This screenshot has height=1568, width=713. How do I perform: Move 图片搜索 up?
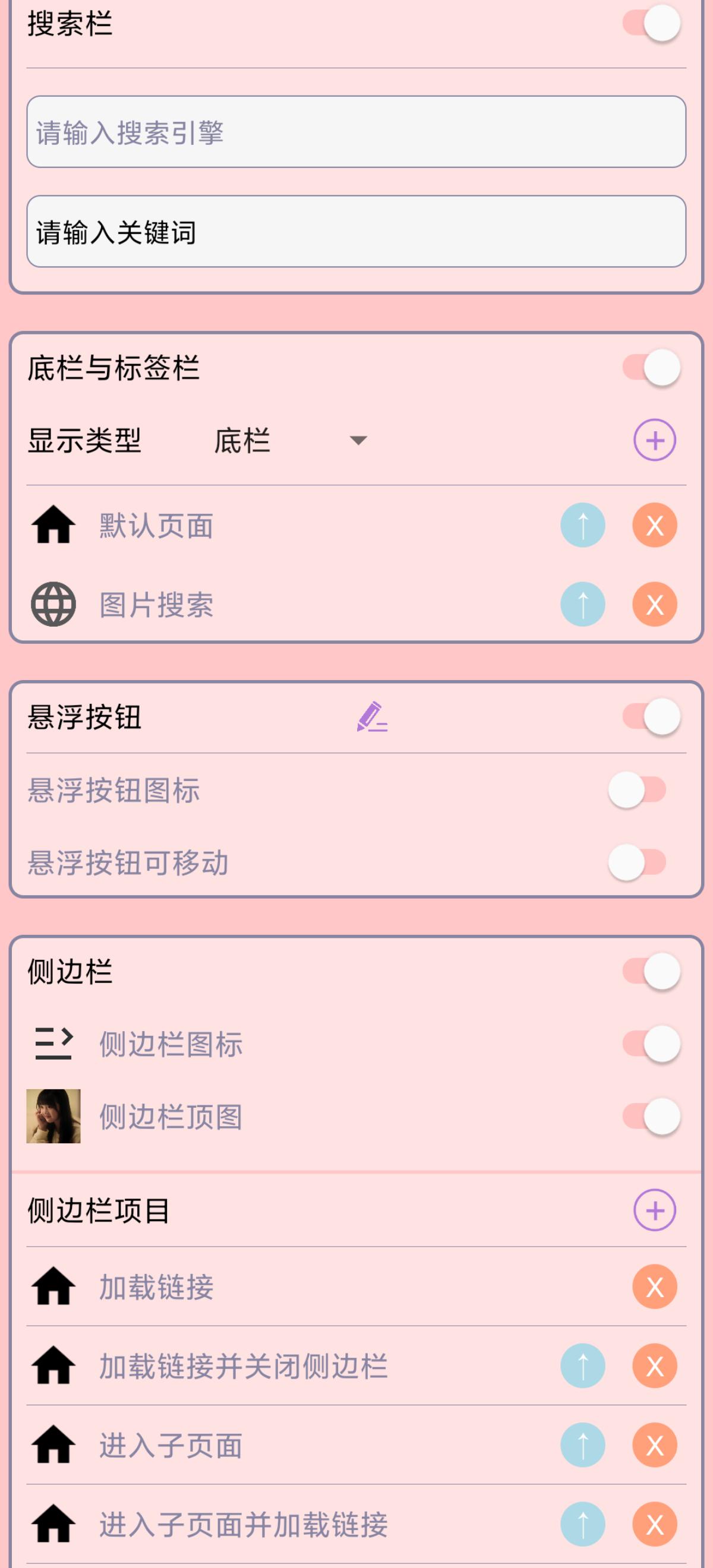pyautogui.click(x=583, y=605)
